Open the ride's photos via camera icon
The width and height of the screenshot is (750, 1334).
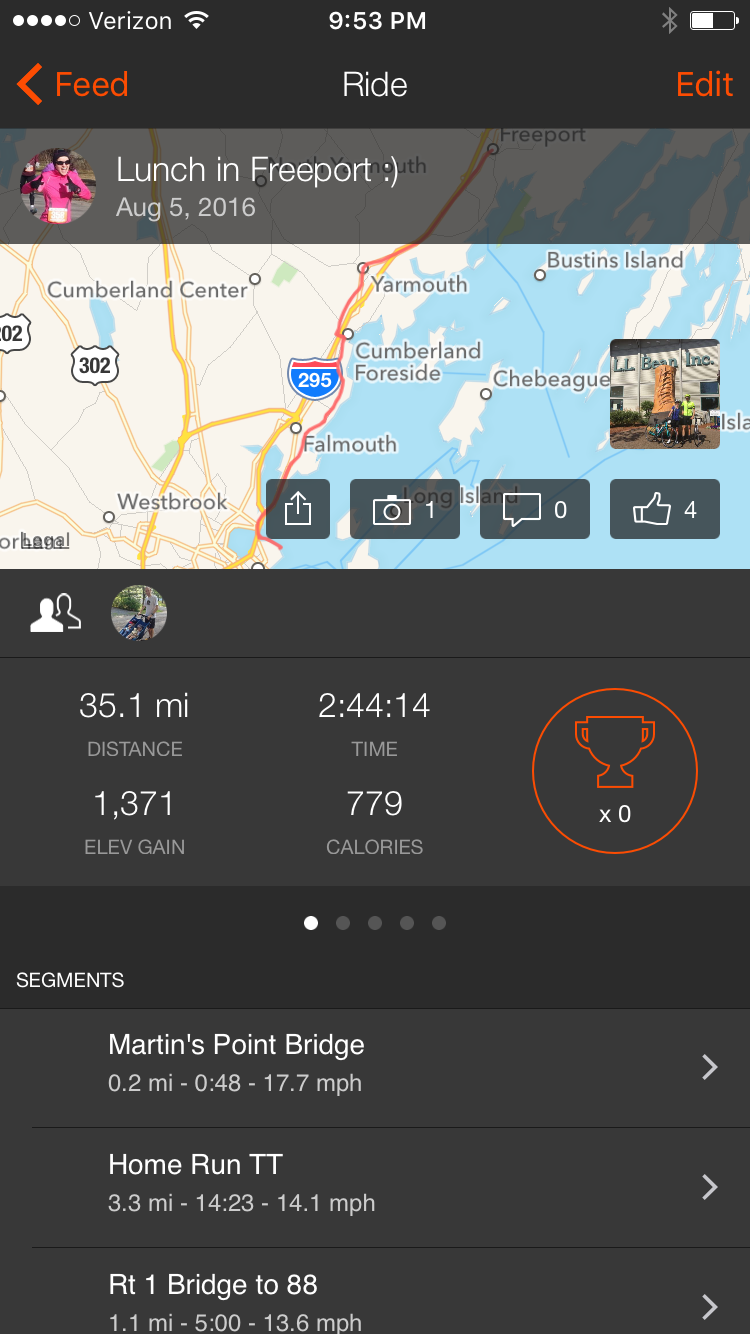(x=404, y=510)
